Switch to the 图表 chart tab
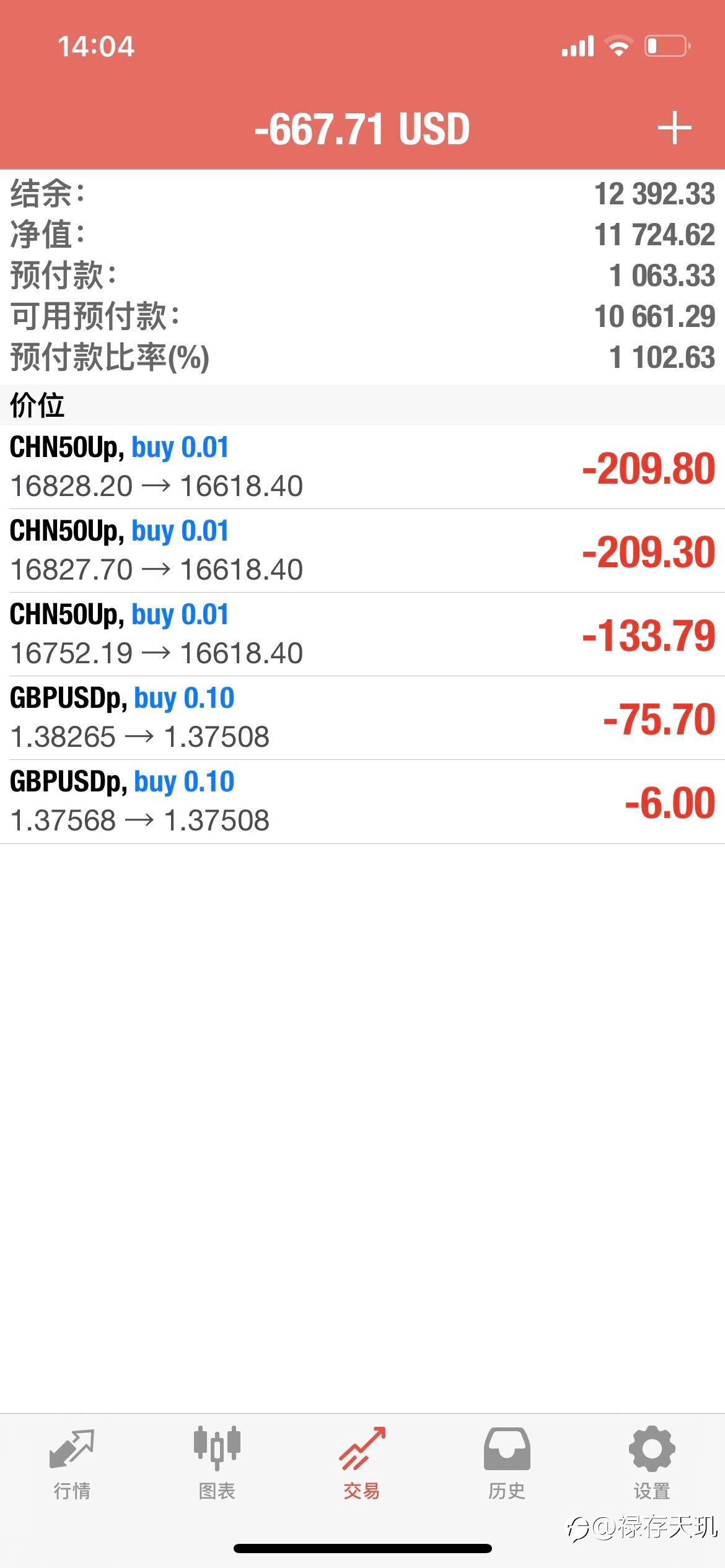 pyautogui.click(x=217, y=1464)
